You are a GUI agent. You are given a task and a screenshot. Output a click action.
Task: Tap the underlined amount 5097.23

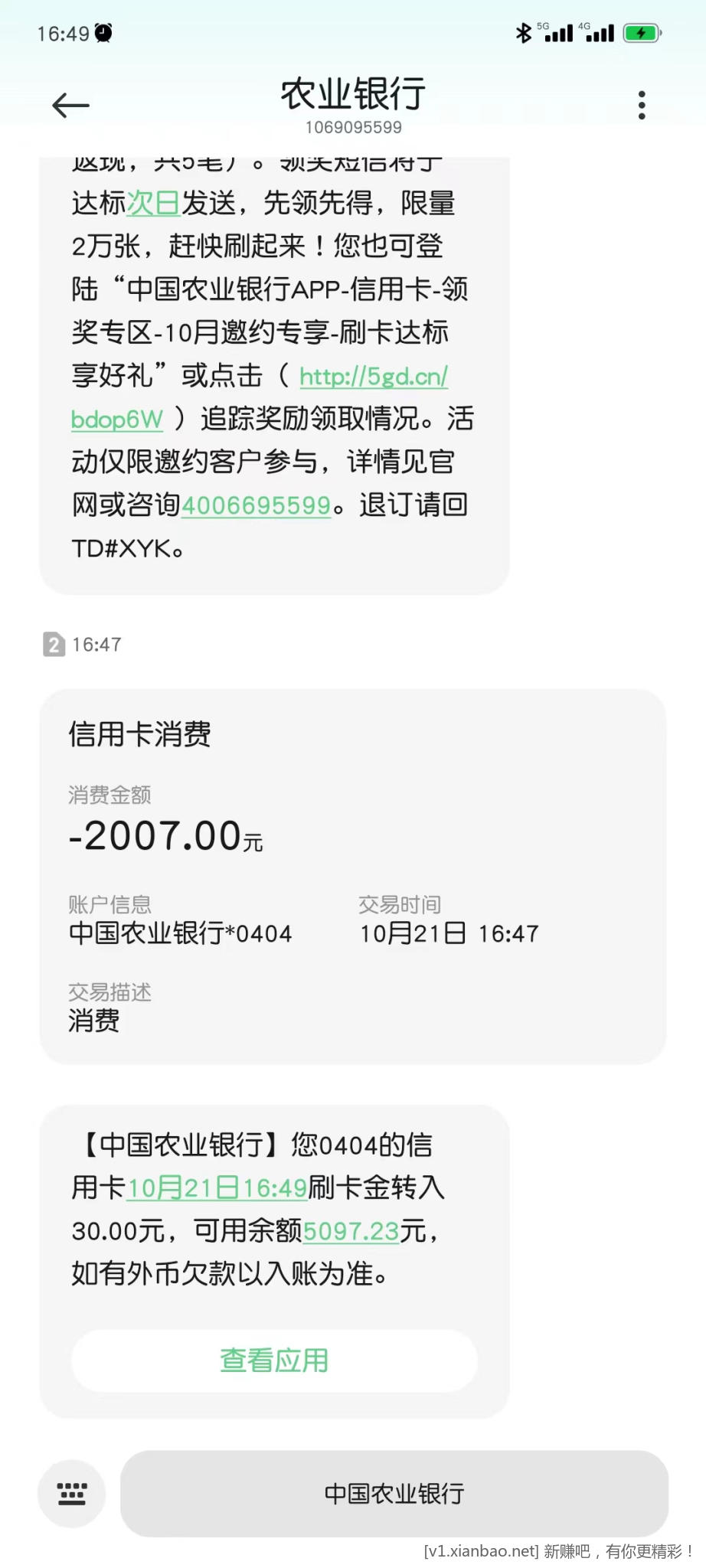(351, 1231)
